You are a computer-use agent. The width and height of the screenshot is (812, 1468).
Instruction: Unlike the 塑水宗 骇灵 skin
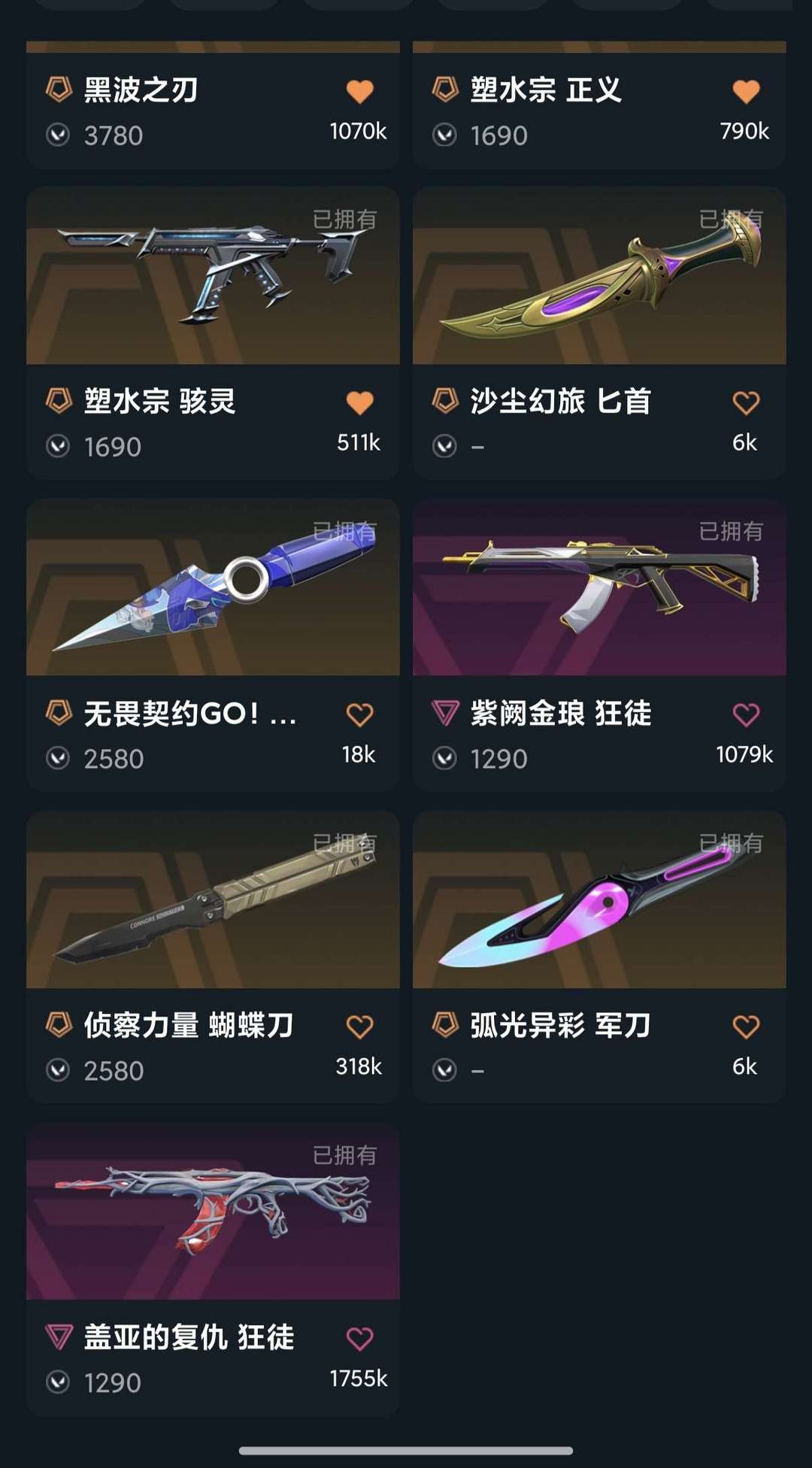(x=359, y=403)
